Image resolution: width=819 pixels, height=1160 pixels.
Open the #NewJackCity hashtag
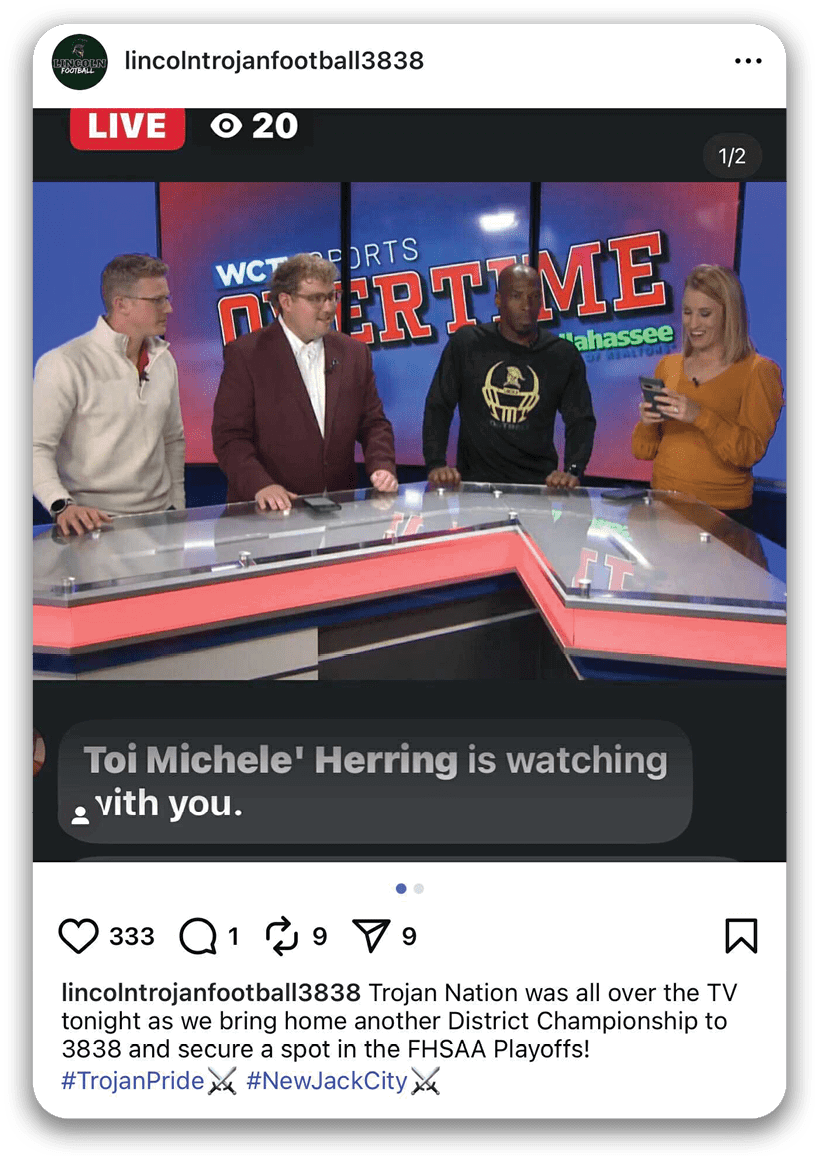point(327,1080)
